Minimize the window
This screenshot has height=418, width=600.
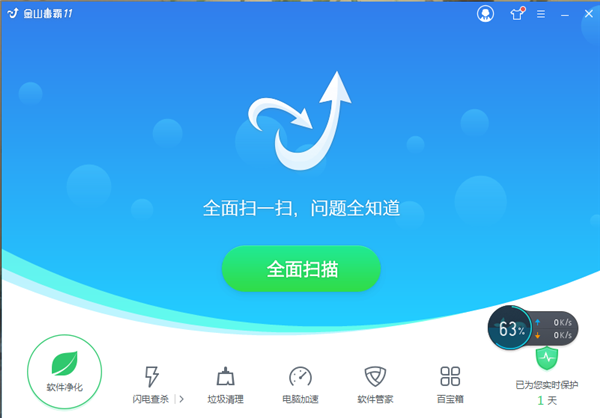tap(563, 14)
